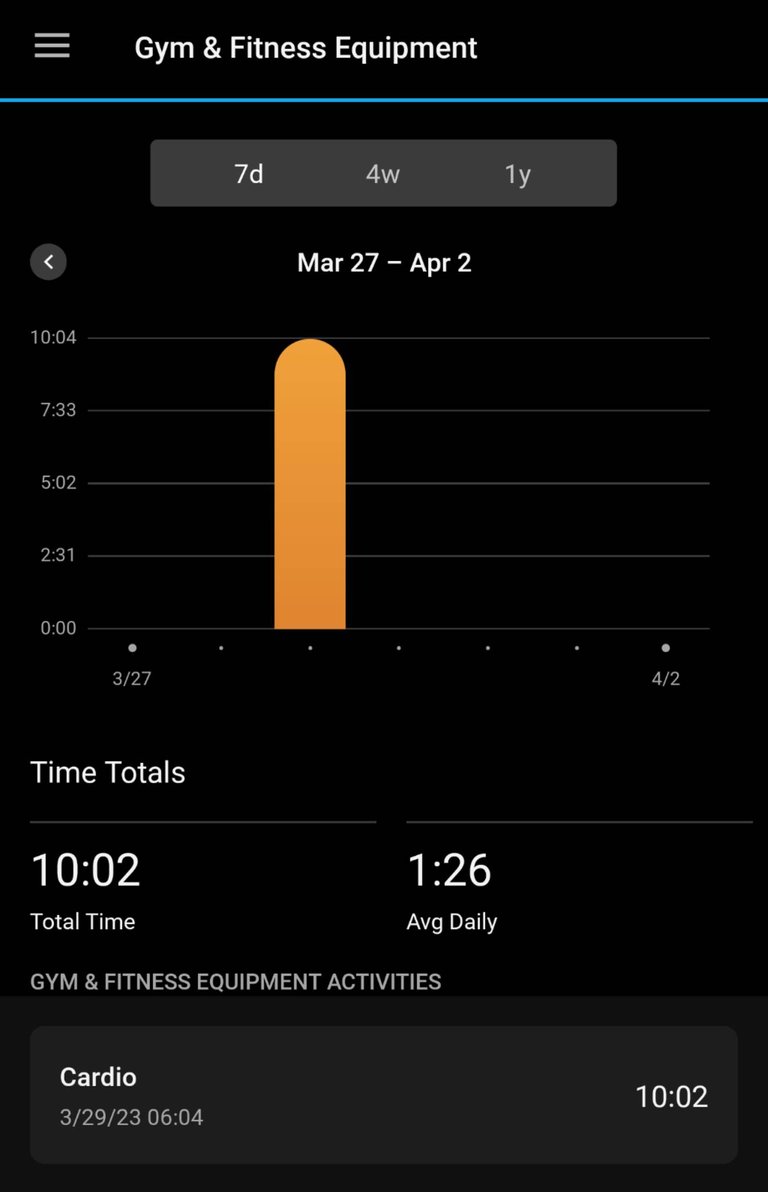768x1192 pixels.
Task: Go to the previous week
Action: coord(48,263)
